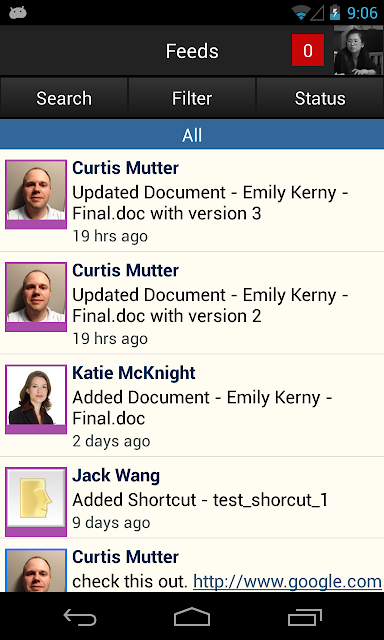View Katie McKnight's avatar
The image size is (384, 640).
(36, 399)
